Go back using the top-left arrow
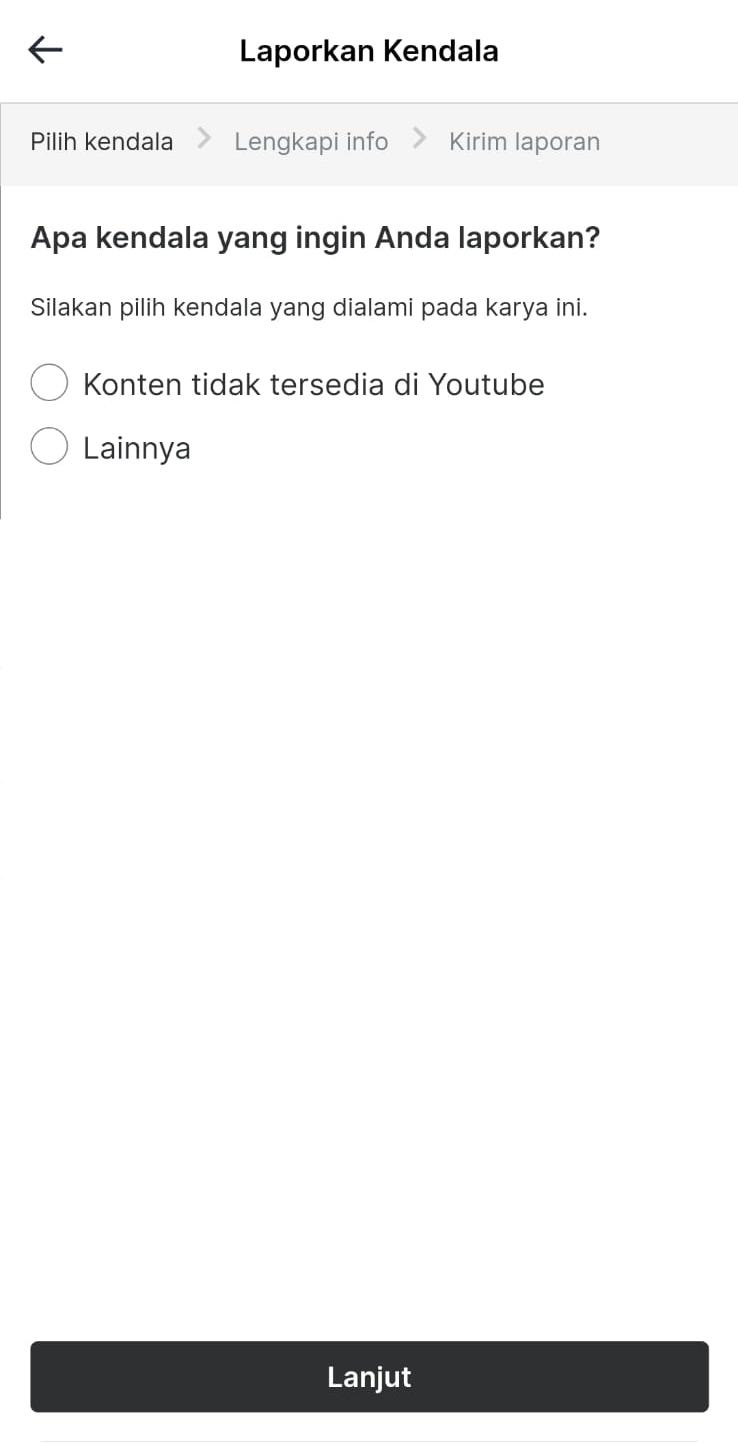This screenshot has width=738, height=1444. coord(45,50)
